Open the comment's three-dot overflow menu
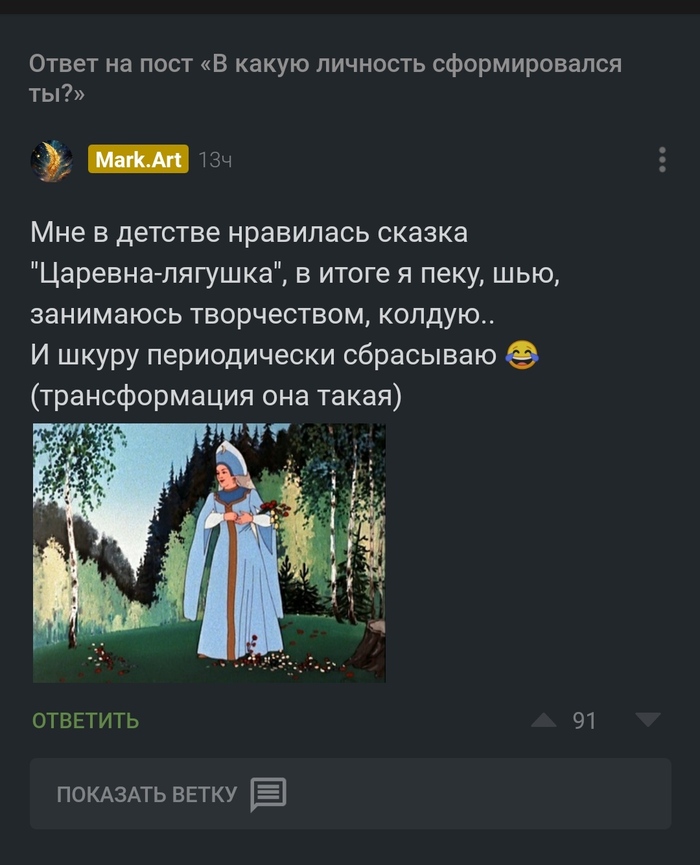Viewport: 700px width, 865px height. tap(662, 160)
